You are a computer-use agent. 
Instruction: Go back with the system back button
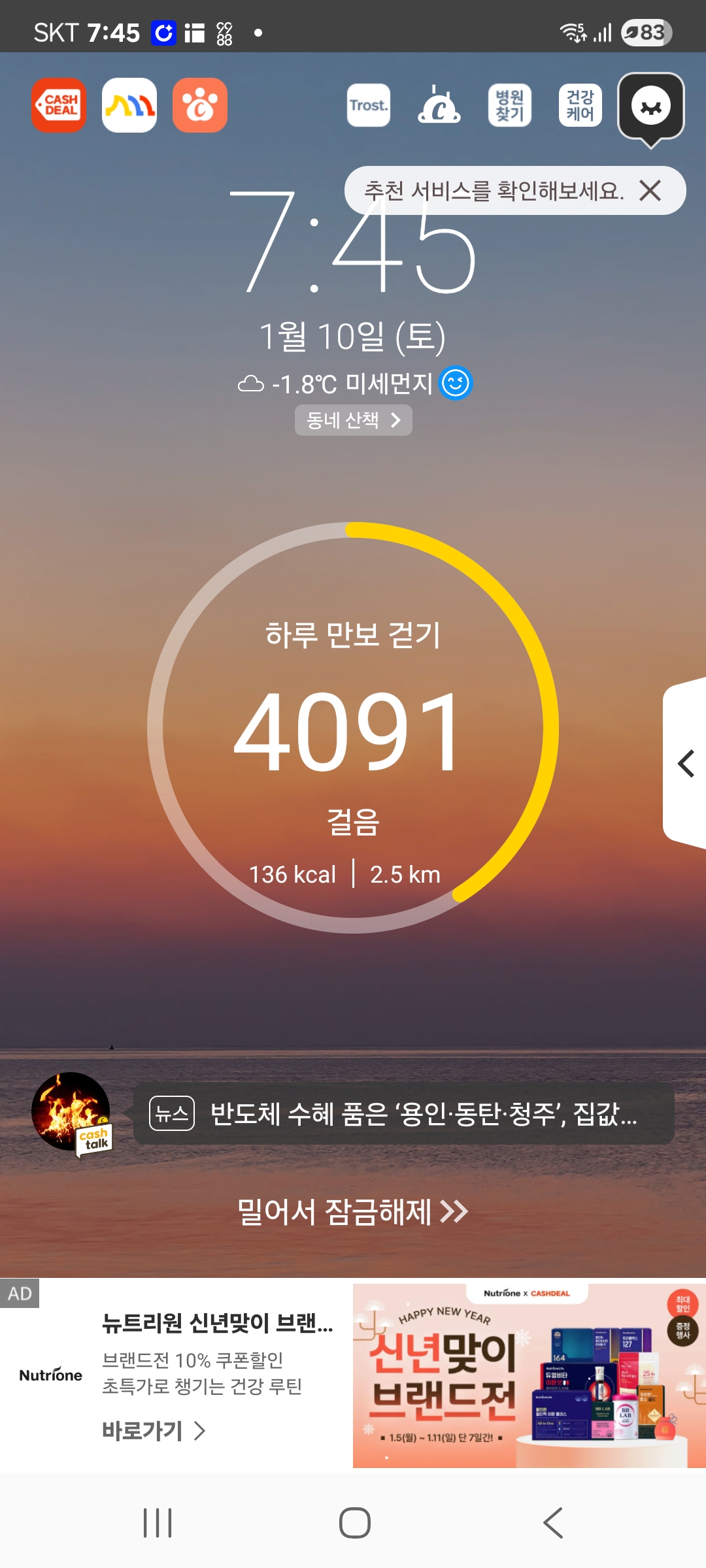(x=553, y=1523)
